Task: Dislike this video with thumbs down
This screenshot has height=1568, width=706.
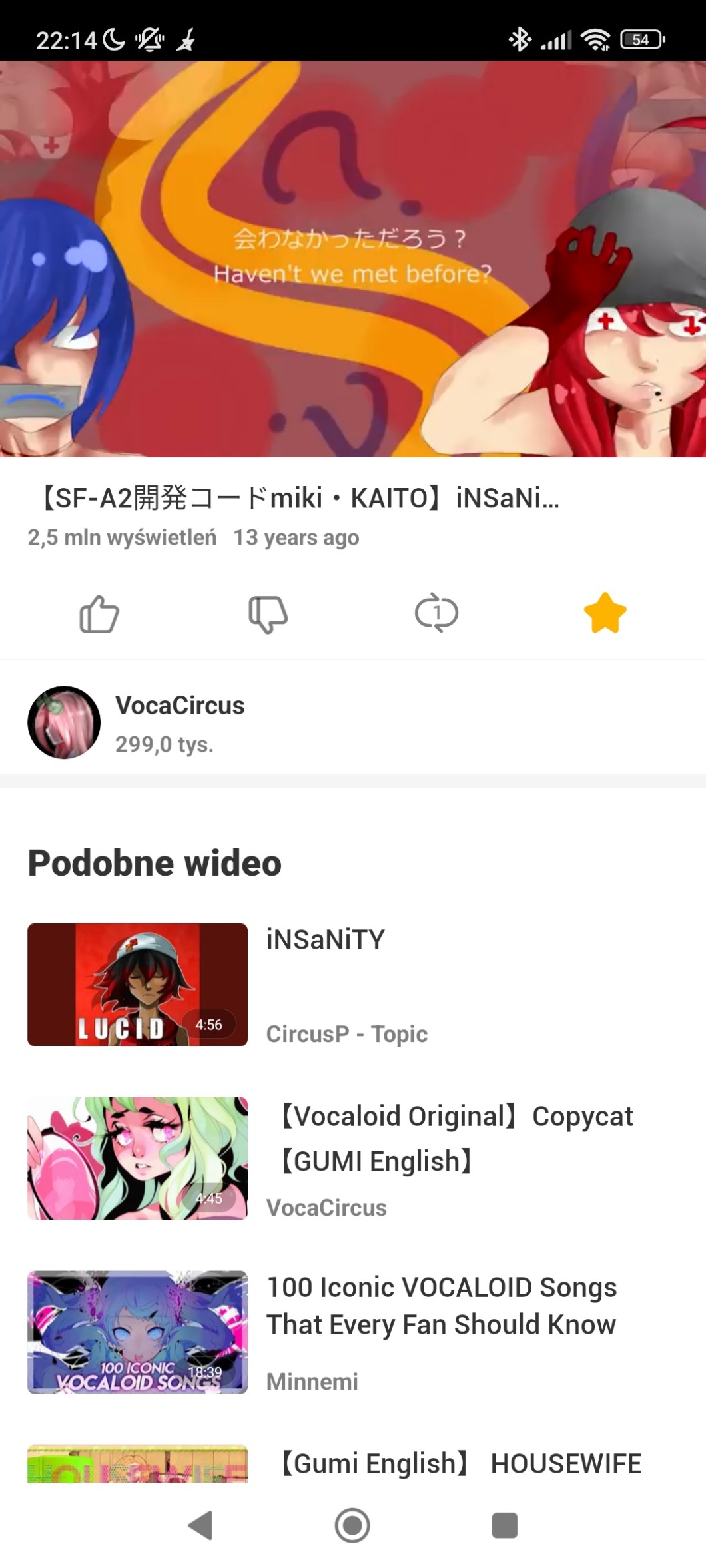Action: click(x=268, y=613)
